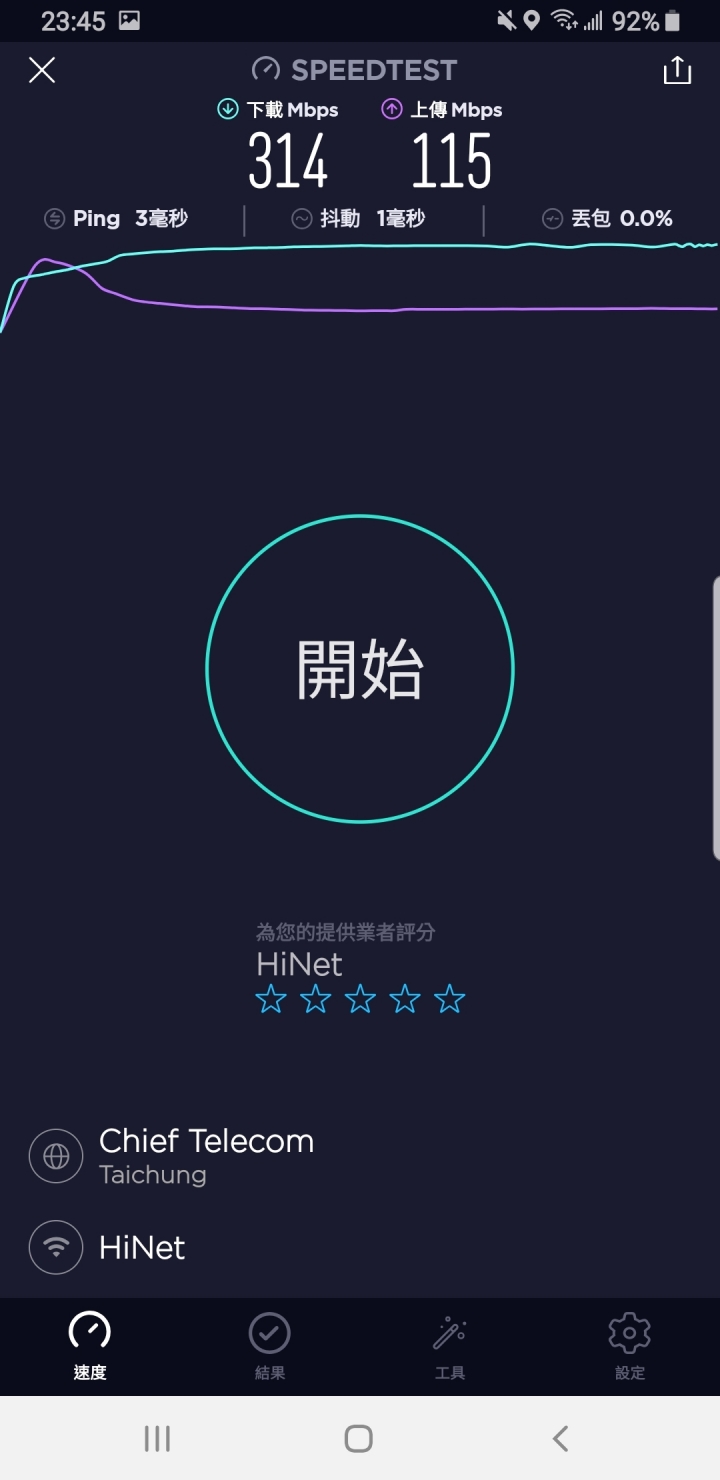This screenshot has height=1480, width=720.
Task: Give HiNet a five-star rating
Action: tap(450, 999)
